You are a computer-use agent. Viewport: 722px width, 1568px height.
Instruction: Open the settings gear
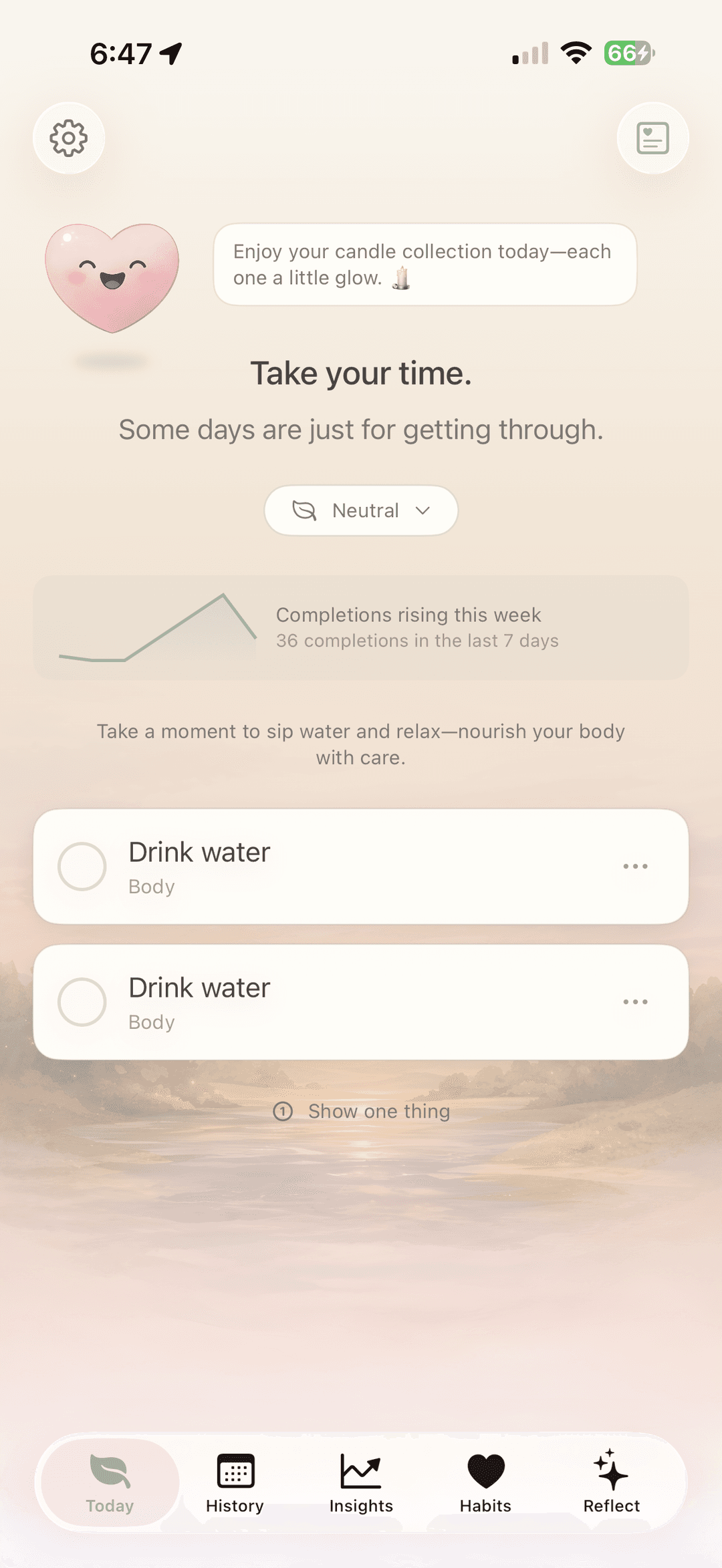(x=69, y=138)
